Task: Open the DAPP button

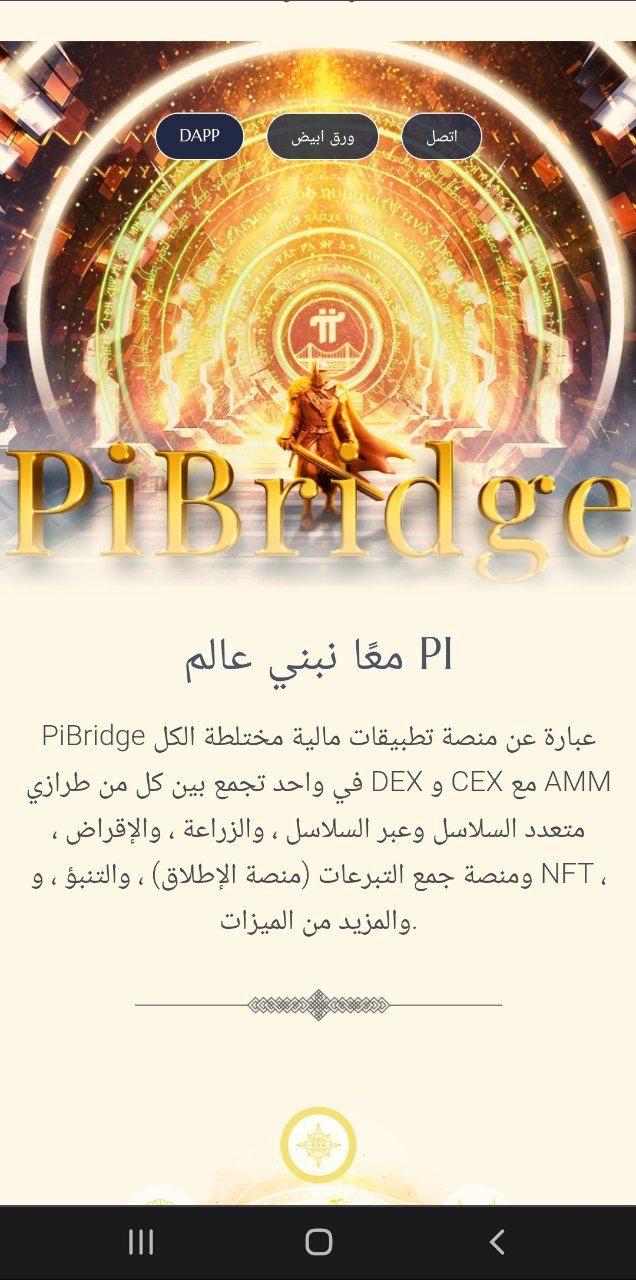Action: [199, 136]
